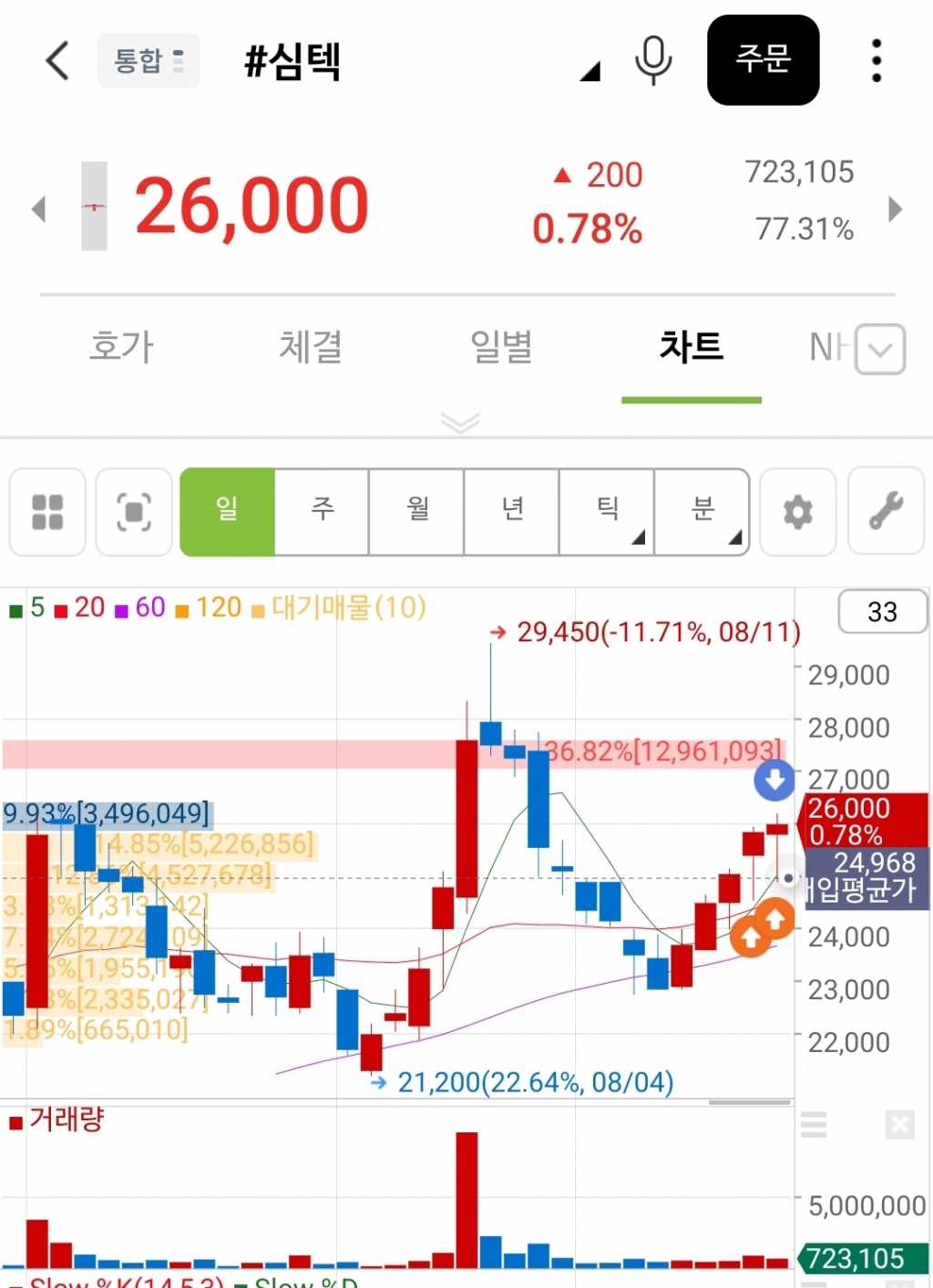Go to the next stock arrow
Screen dimensions: 933x1288
click(x=896, y=209)
